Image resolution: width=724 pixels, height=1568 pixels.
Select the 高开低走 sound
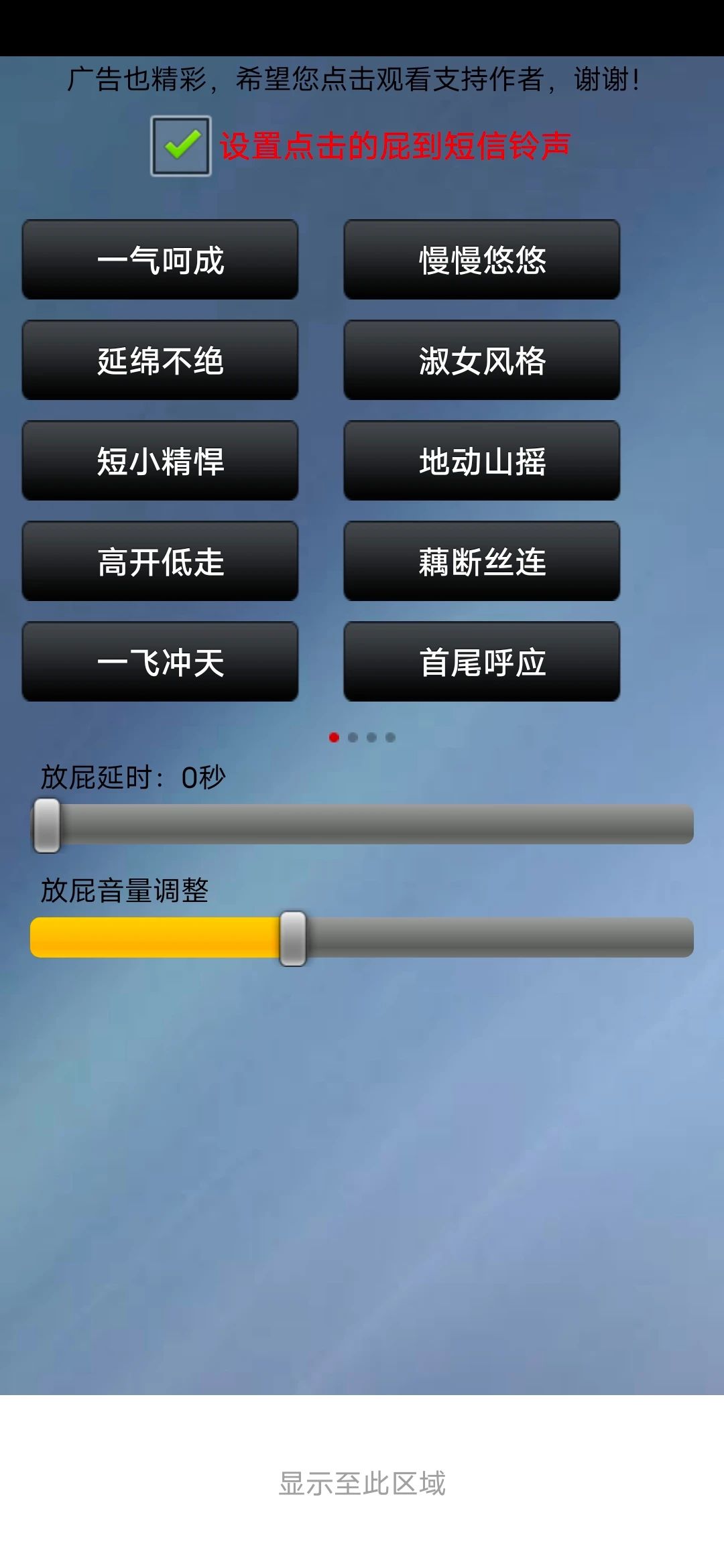pyautogui.click(x=160, y=562)
